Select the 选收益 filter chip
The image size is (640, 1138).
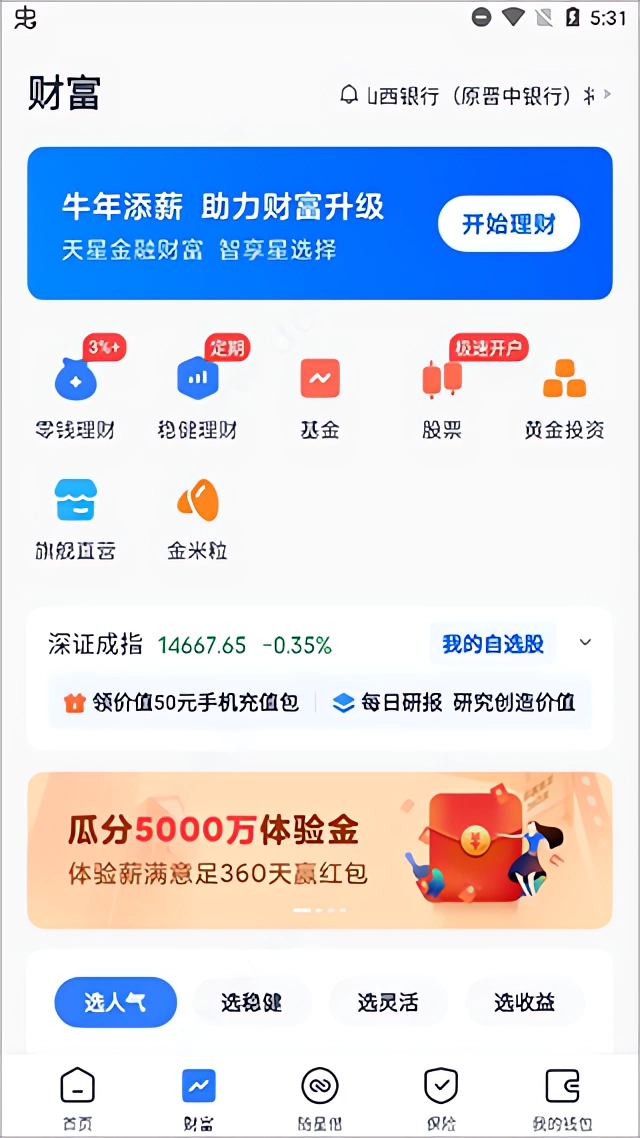point(525,1002)
